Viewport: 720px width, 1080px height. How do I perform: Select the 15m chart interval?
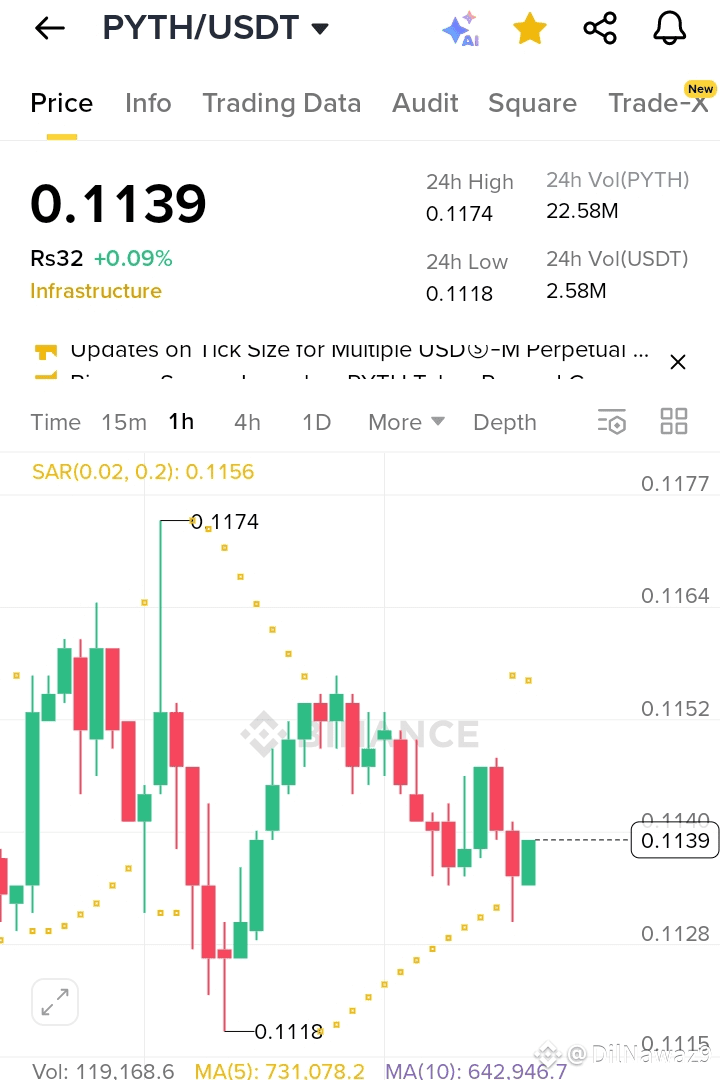tap(124, 422)
